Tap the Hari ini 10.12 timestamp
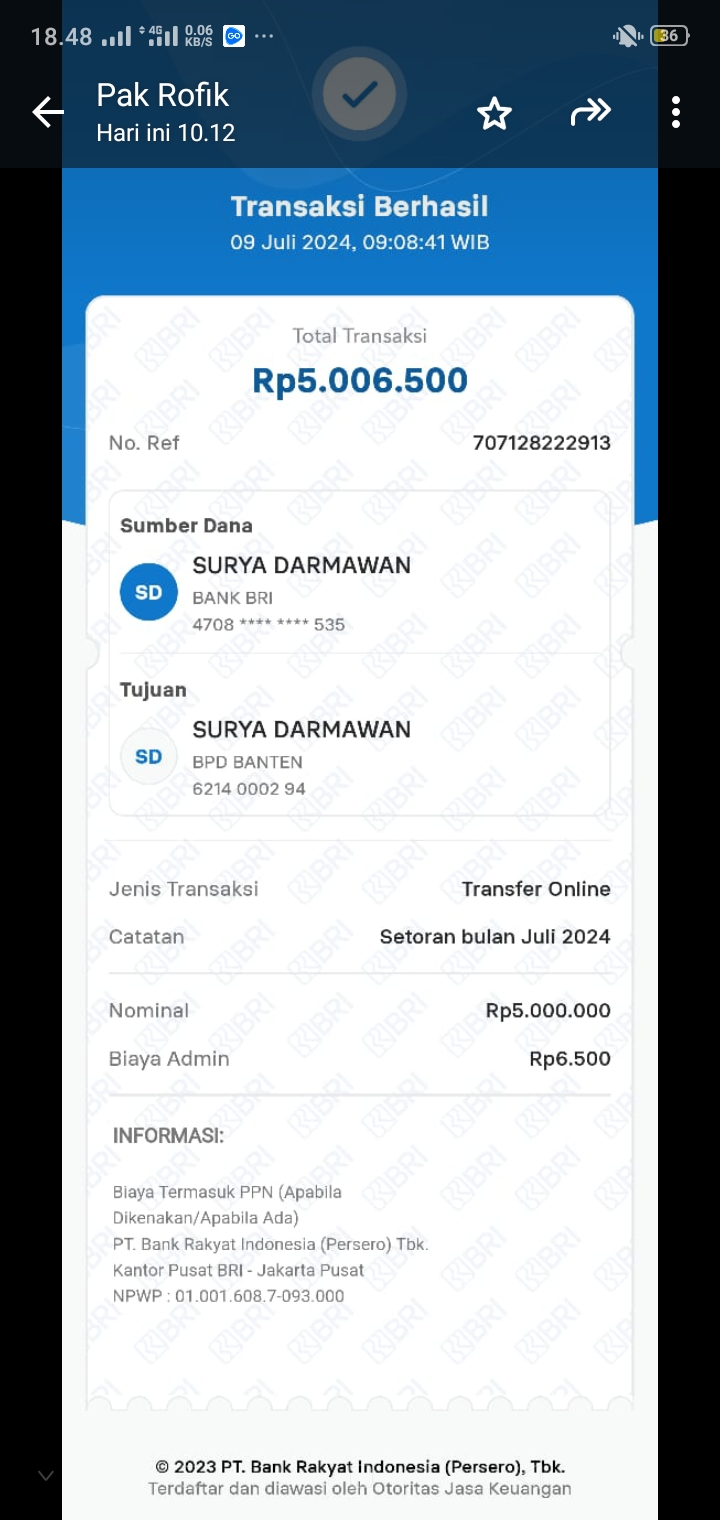Image resolution: width=720 pixels, height=1520 pixels. pyautogui.click(x=164, y=131)
